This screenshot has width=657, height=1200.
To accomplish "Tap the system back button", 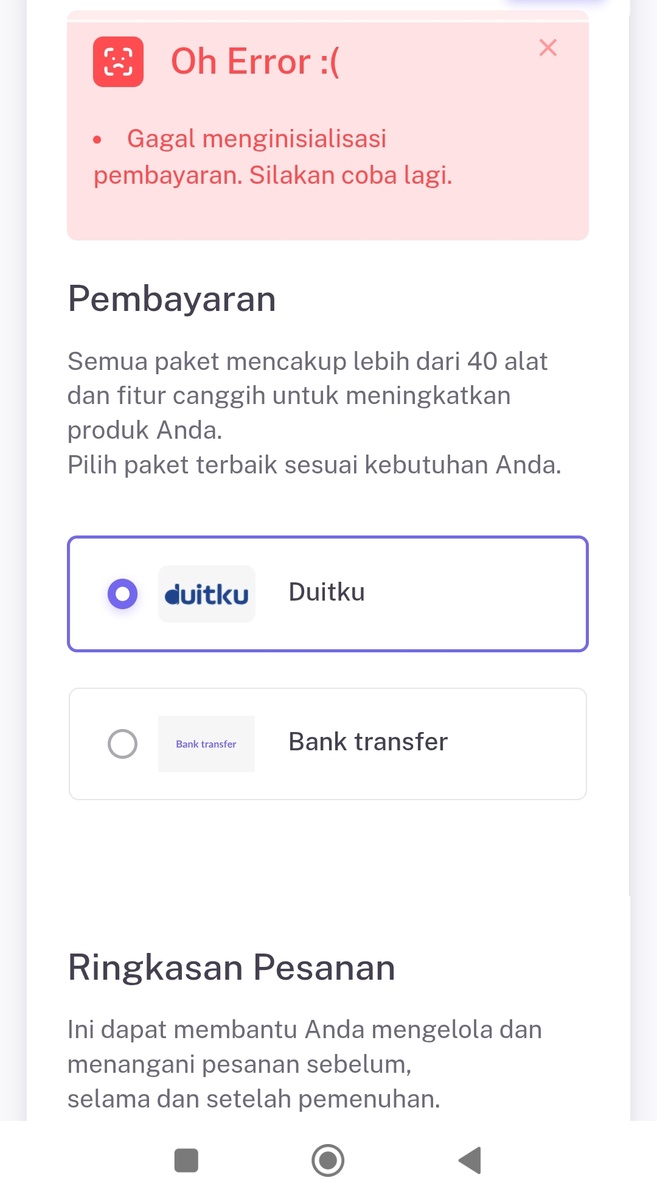I will coord(470,1160).
